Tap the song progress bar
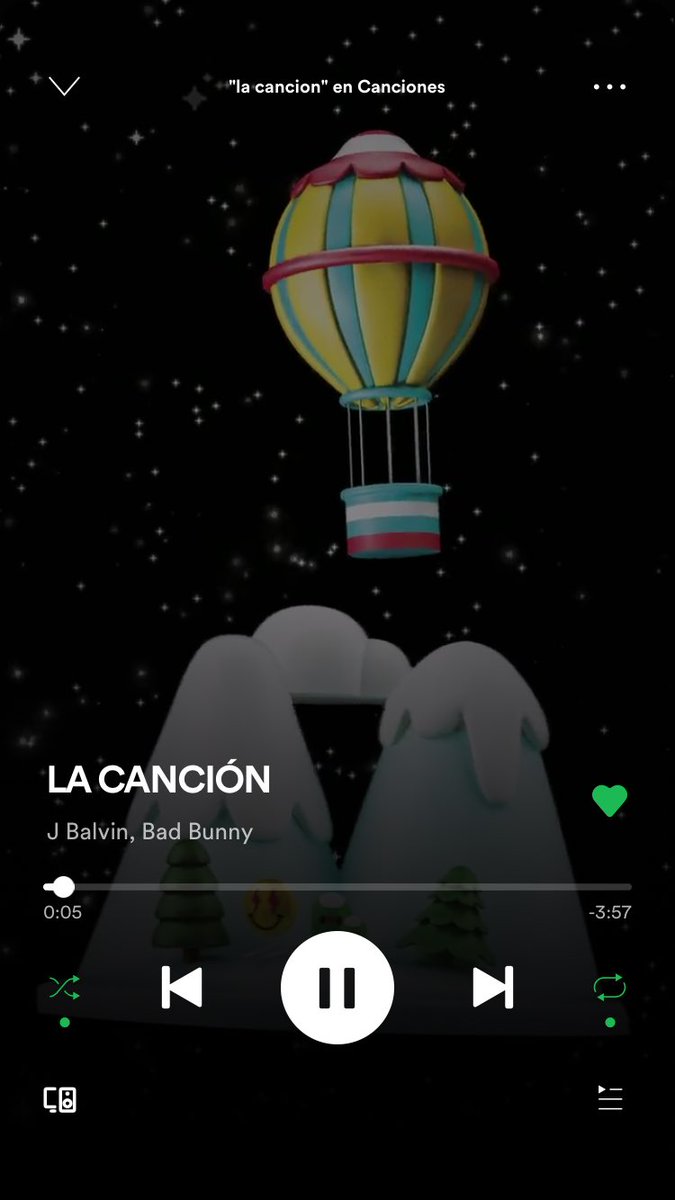675x1200 pixels. pos(337,887)
